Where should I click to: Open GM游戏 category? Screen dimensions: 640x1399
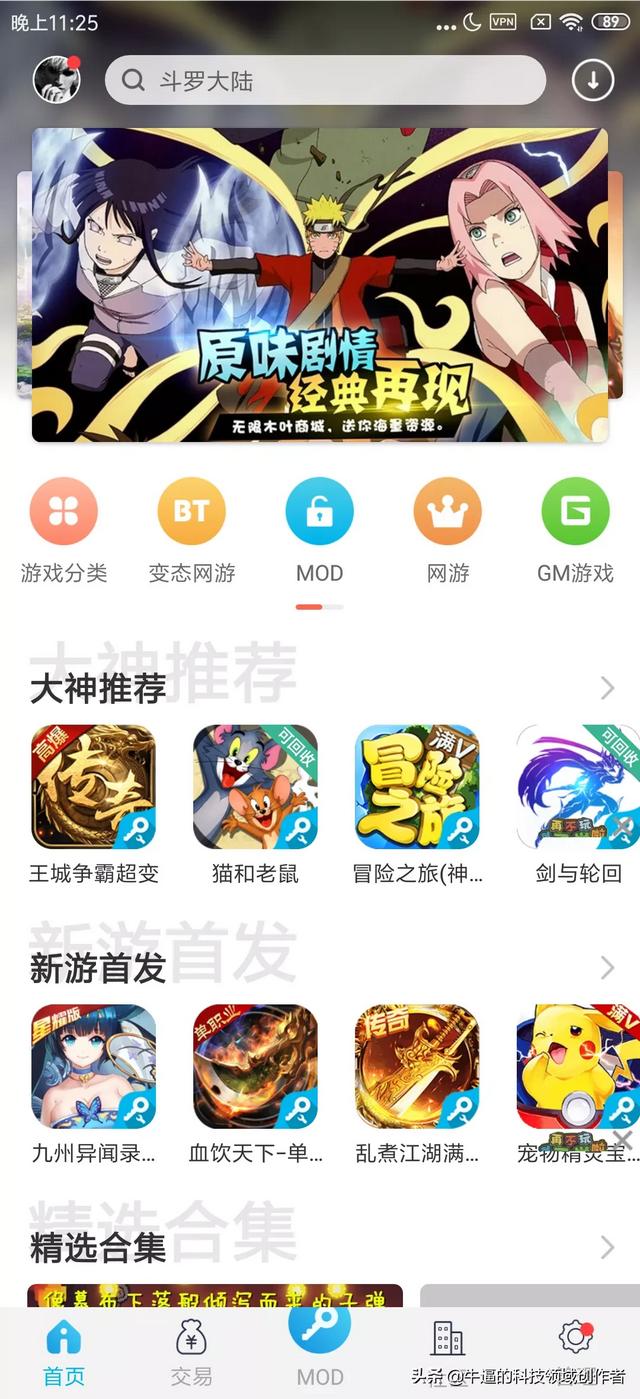[x=575, y=529]
